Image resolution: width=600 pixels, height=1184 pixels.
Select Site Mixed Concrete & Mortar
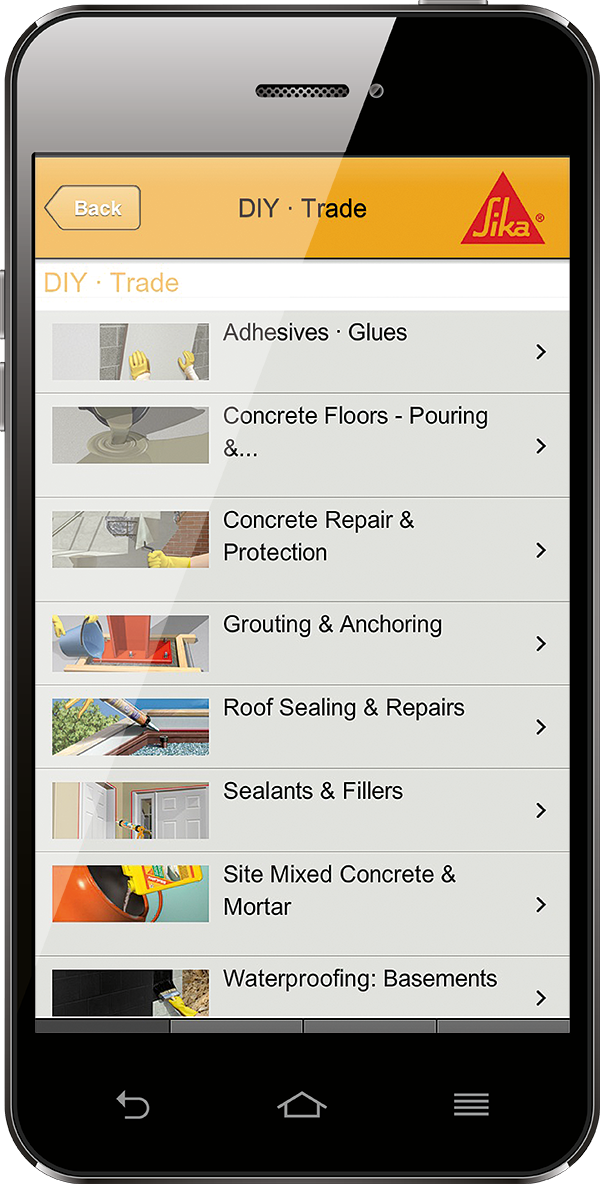[x=302, y=904]
